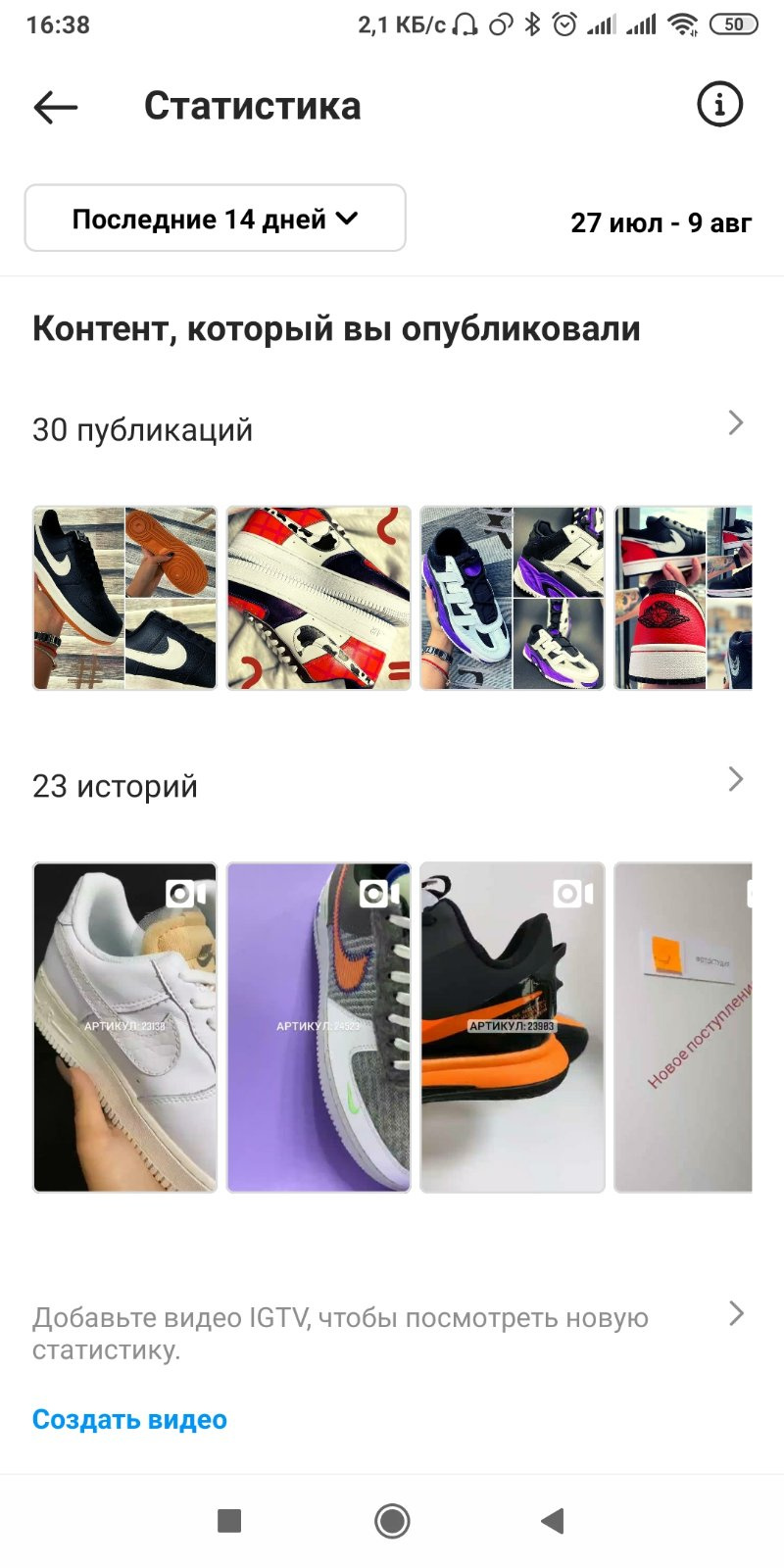Screen dimensions: 784x1568
Task: Open the Новое поступление story
Action: tap(683, 1027)
